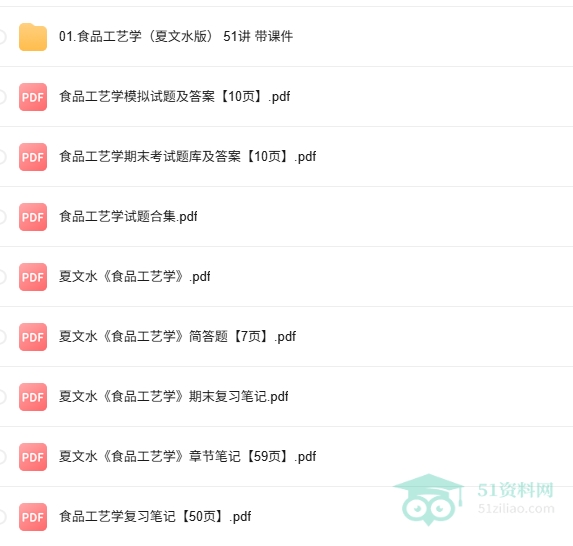Open folder 01.食品工艺学（夏文水版）51讲 带课件
This screenshot has width=573, height=546.
pyautogui.click(x=176, y=37)
